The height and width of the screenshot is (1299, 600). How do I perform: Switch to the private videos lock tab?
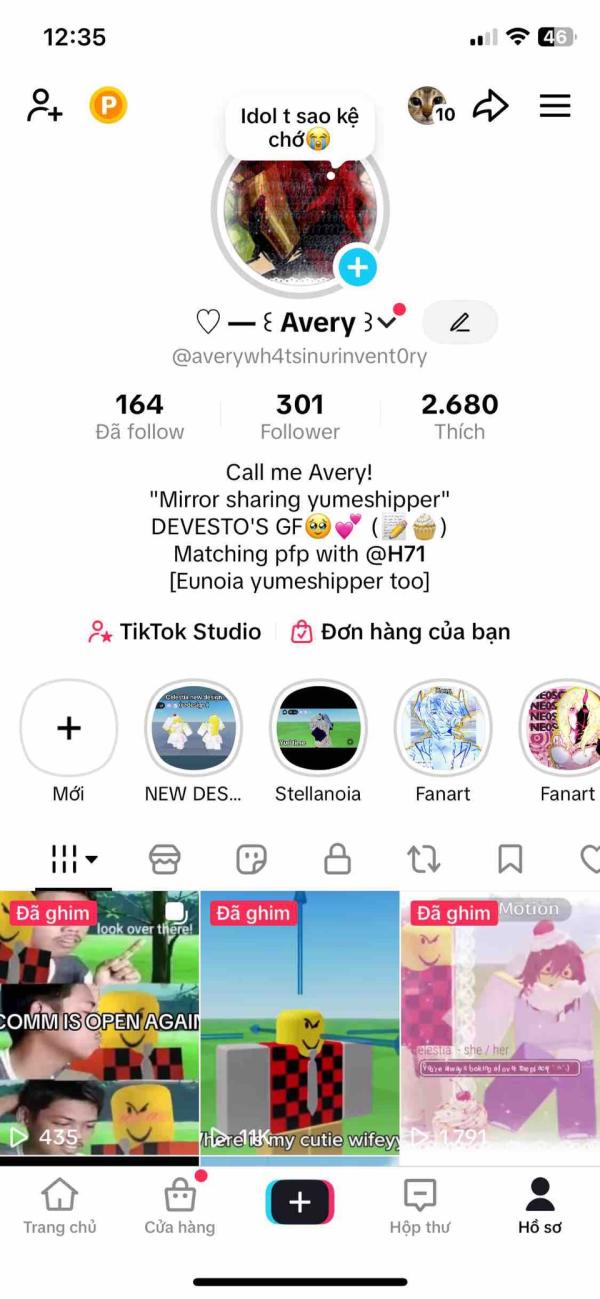click(338, 858)
